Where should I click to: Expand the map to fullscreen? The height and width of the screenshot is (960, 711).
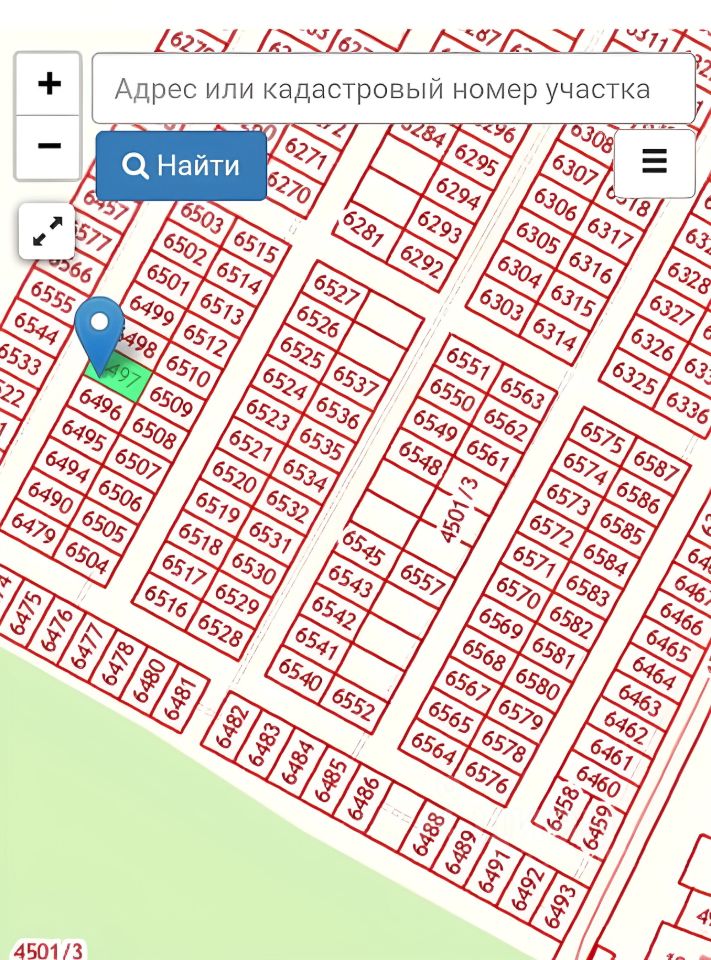click(47, 232)
